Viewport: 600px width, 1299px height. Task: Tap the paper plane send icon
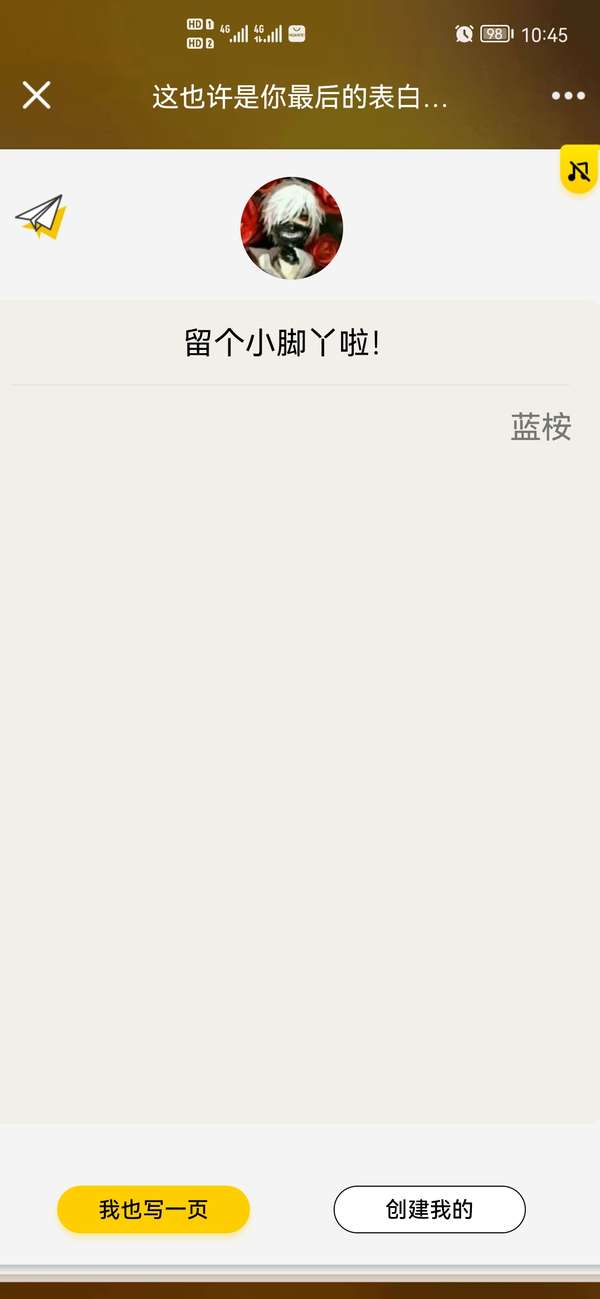40,217
